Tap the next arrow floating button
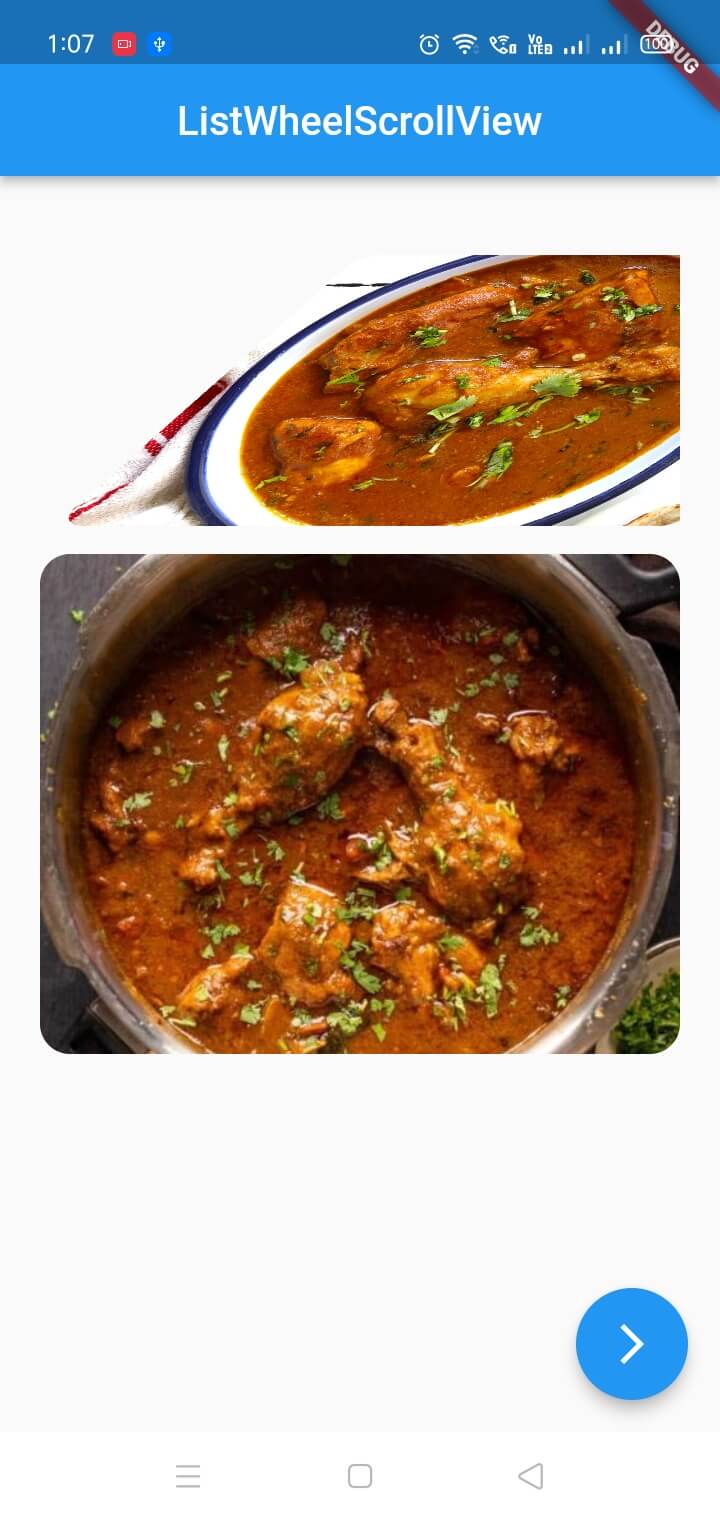 click(x=631, y=1343)
